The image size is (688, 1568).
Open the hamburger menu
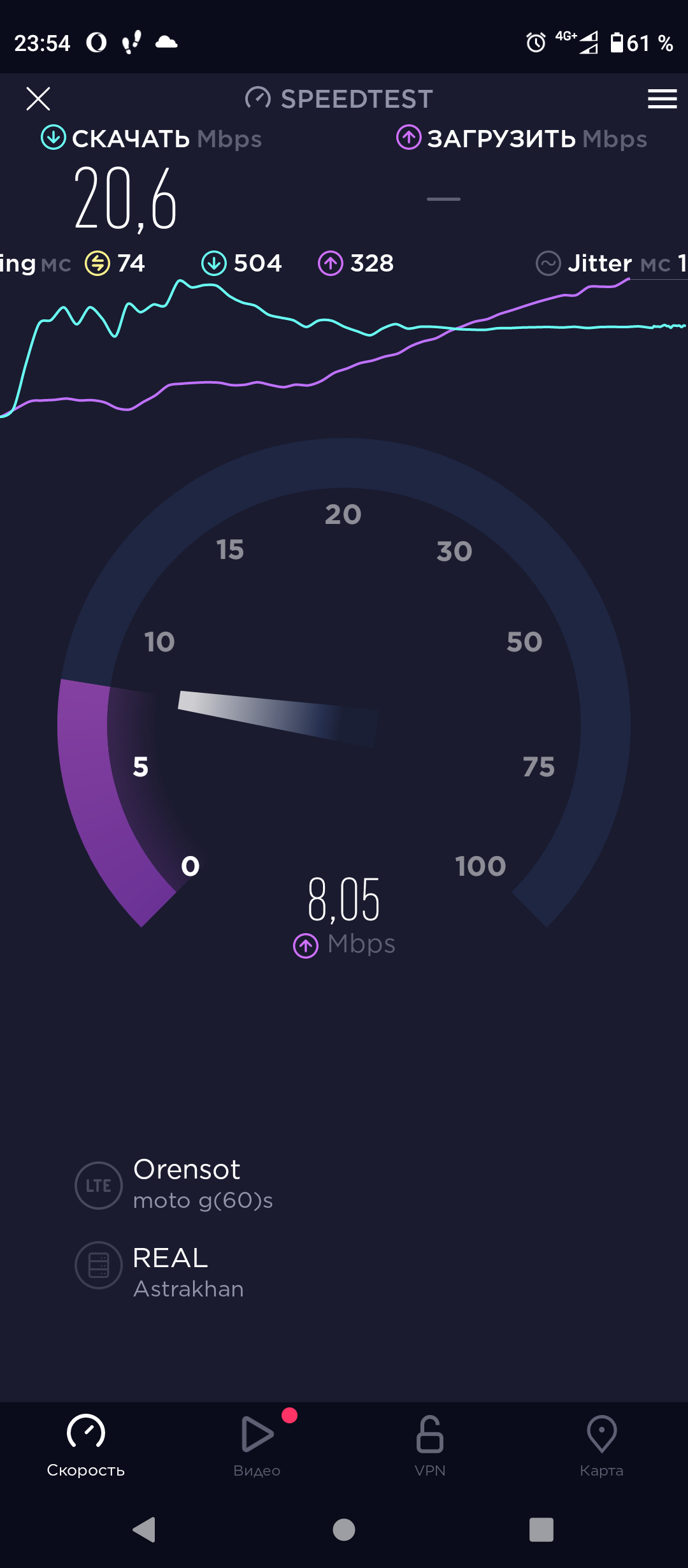tap(662, 99)
